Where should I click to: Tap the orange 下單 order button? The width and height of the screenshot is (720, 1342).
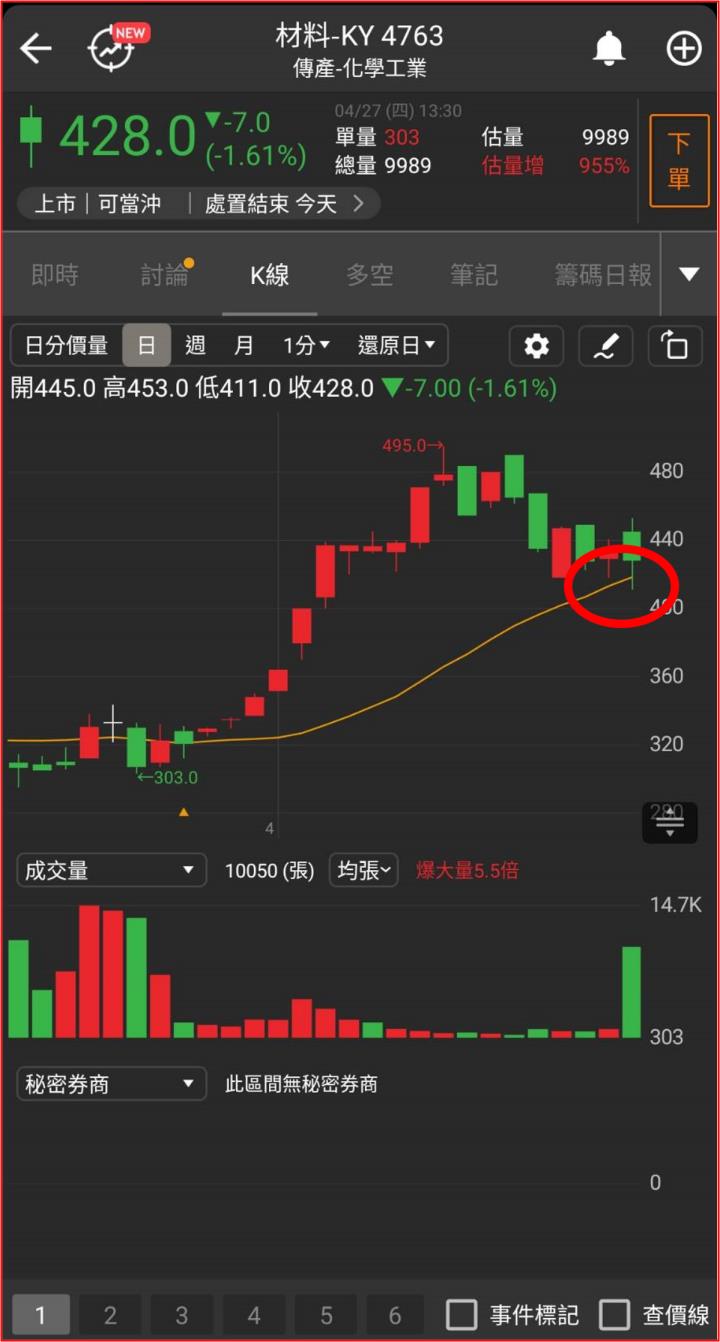pos(680,160)
